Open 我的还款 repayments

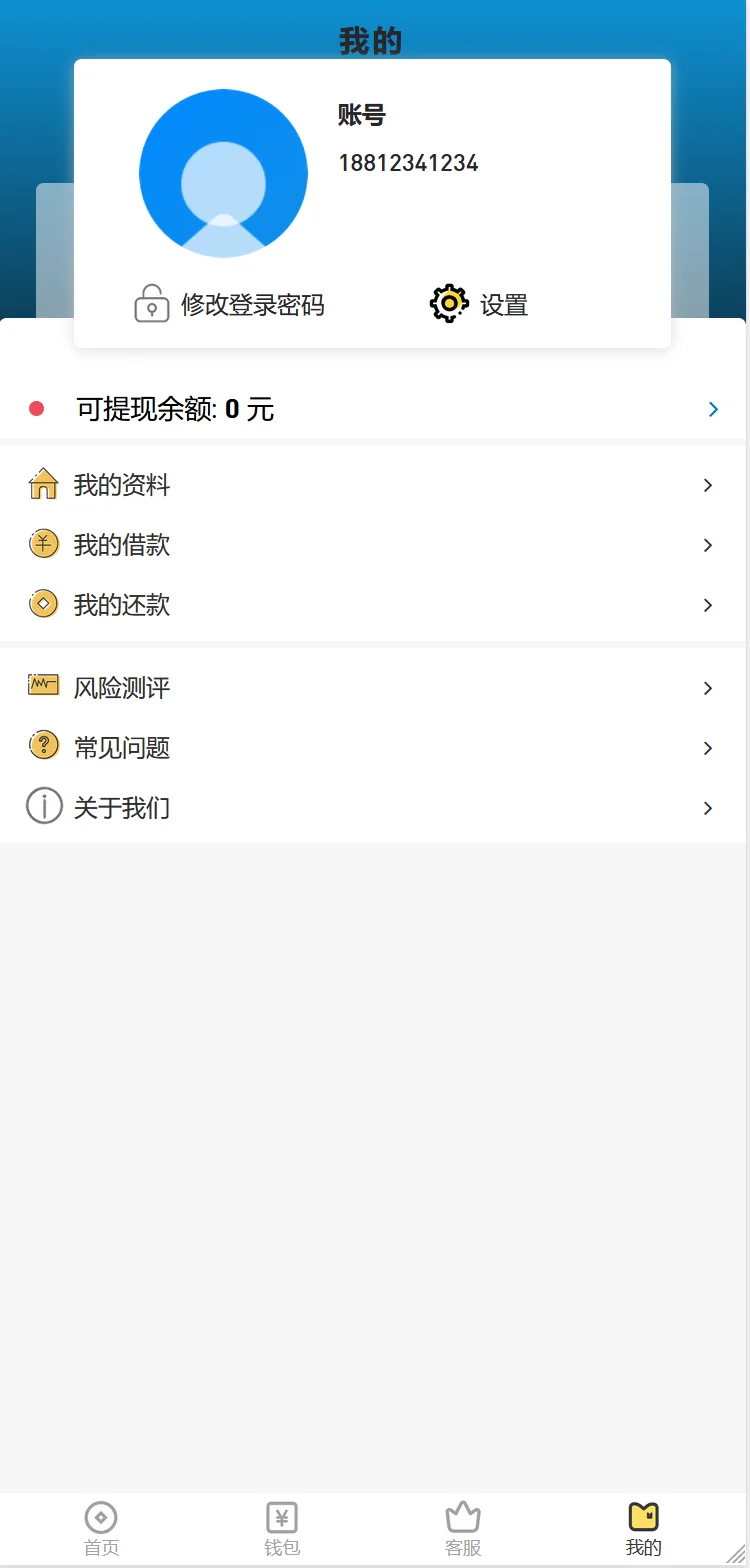pyautogui.click(x=373, y=605)
